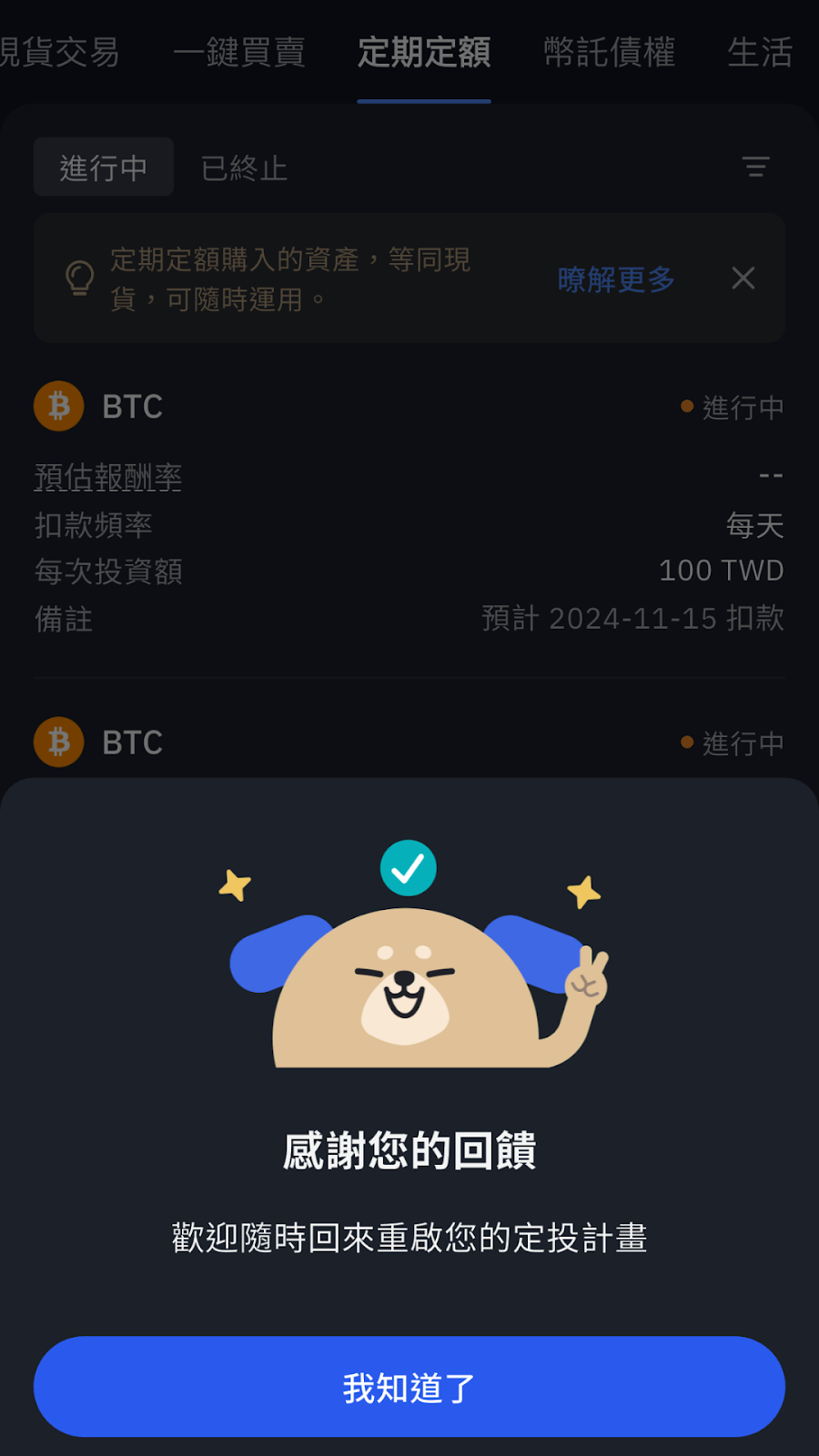Confirm with the 我知道了 button
Screen dimensions: 819x1456
click(409, 1387)
